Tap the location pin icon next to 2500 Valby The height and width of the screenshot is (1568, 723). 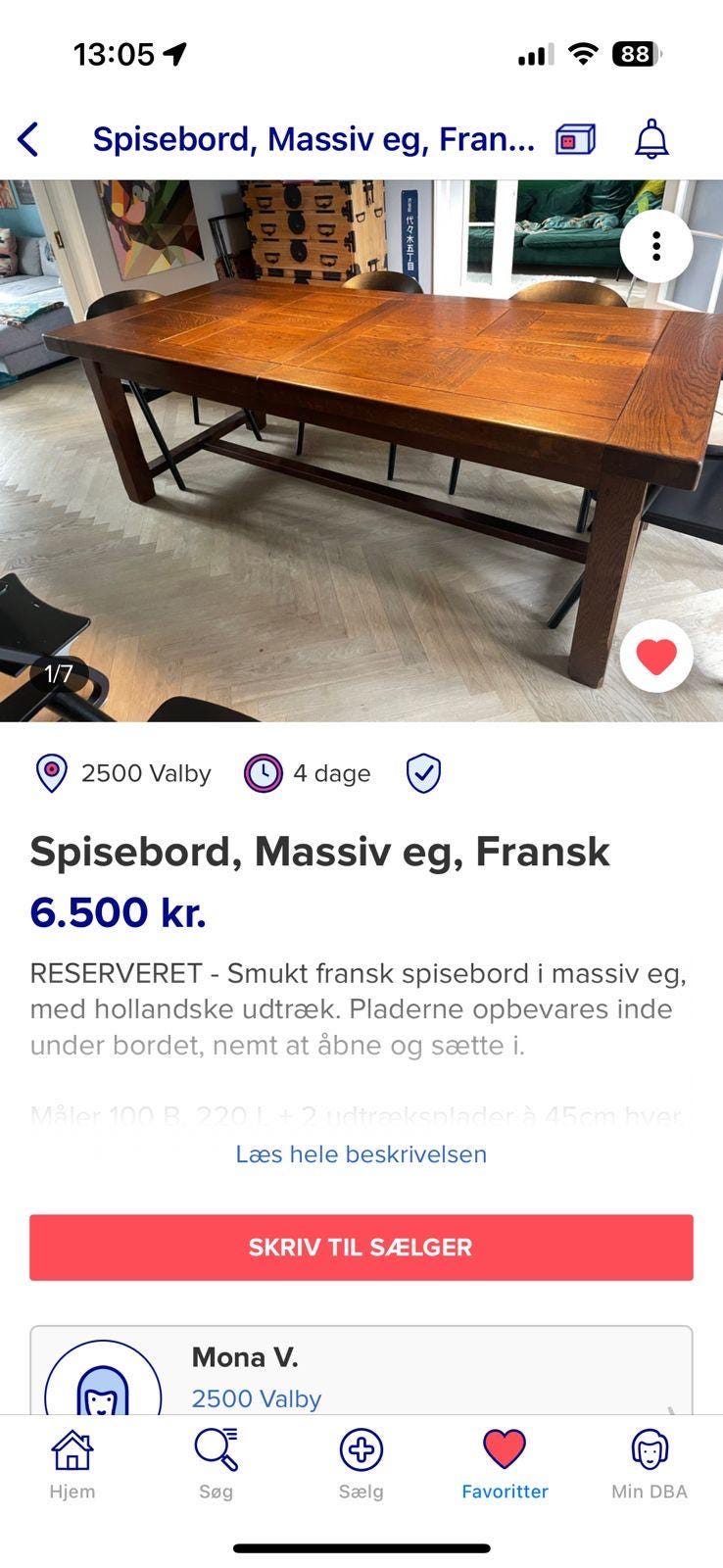52,773
